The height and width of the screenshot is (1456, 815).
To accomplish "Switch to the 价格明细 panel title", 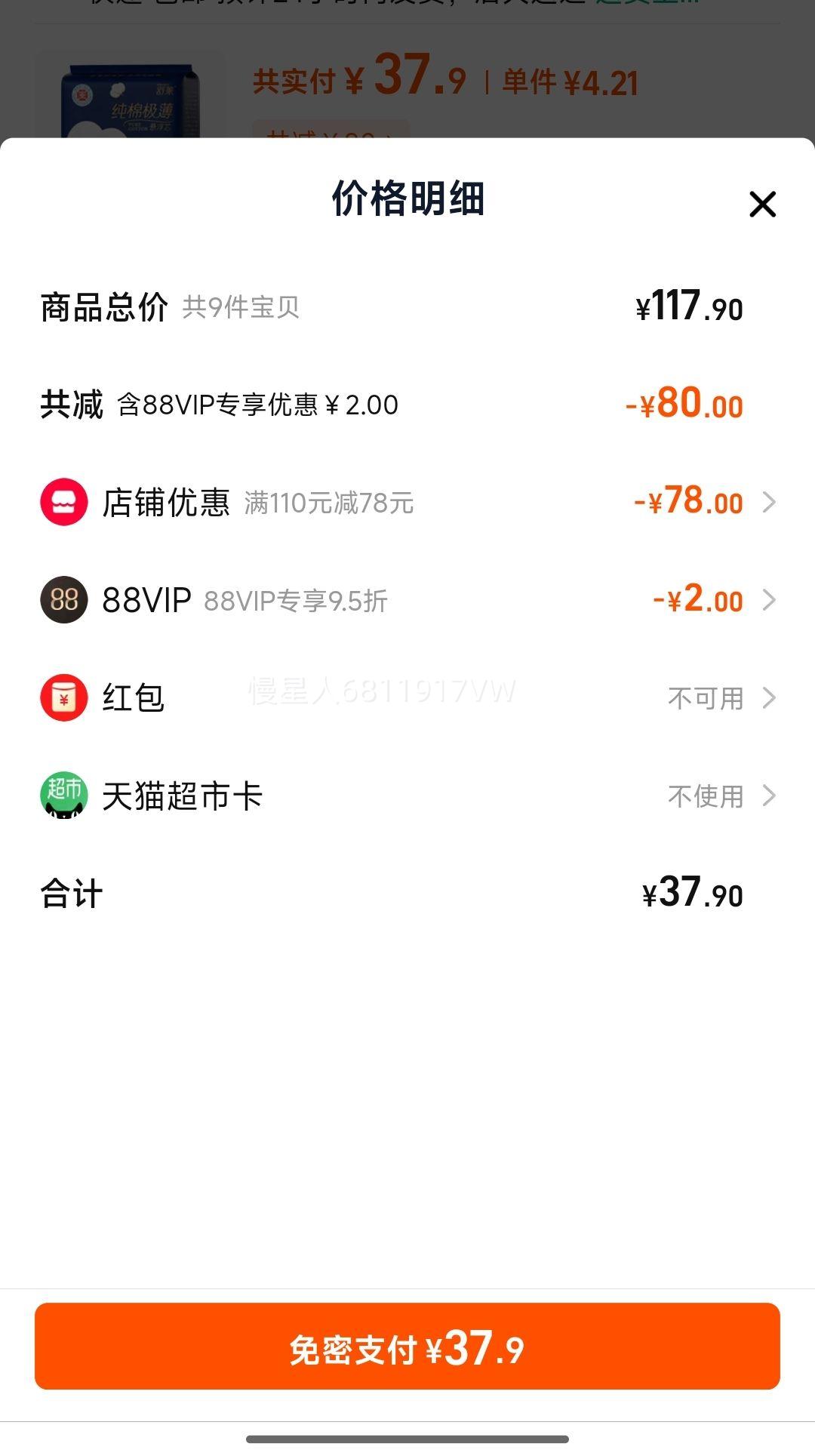I will click(x=407, y=202).
